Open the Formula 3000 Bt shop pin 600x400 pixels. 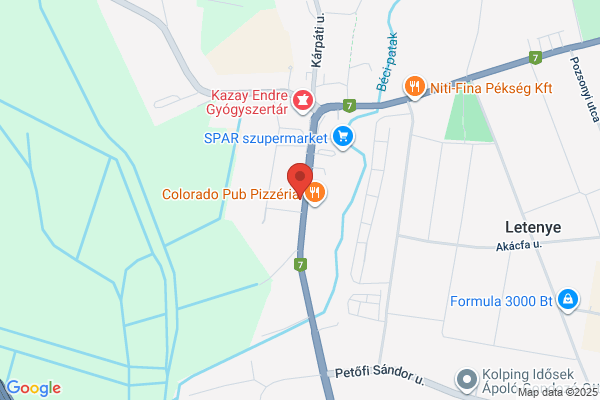(x=568, y=300)
